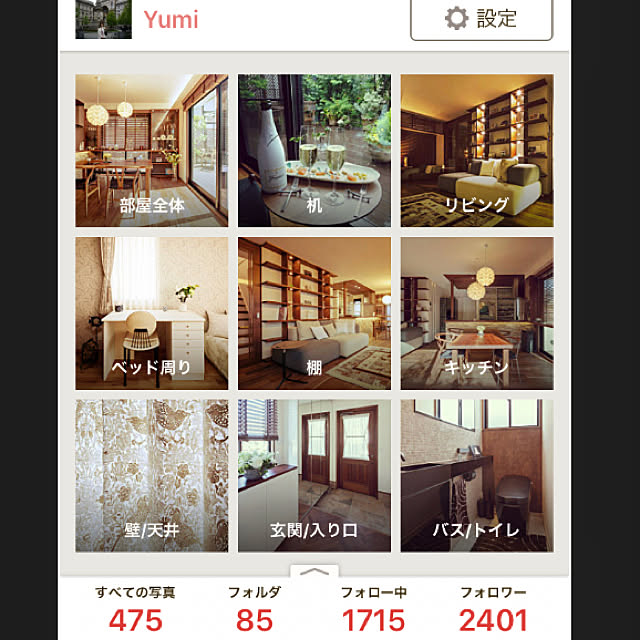Open the キッチン photo category
The width and height of the screenshot is (640, 640).
click(477, 313)
